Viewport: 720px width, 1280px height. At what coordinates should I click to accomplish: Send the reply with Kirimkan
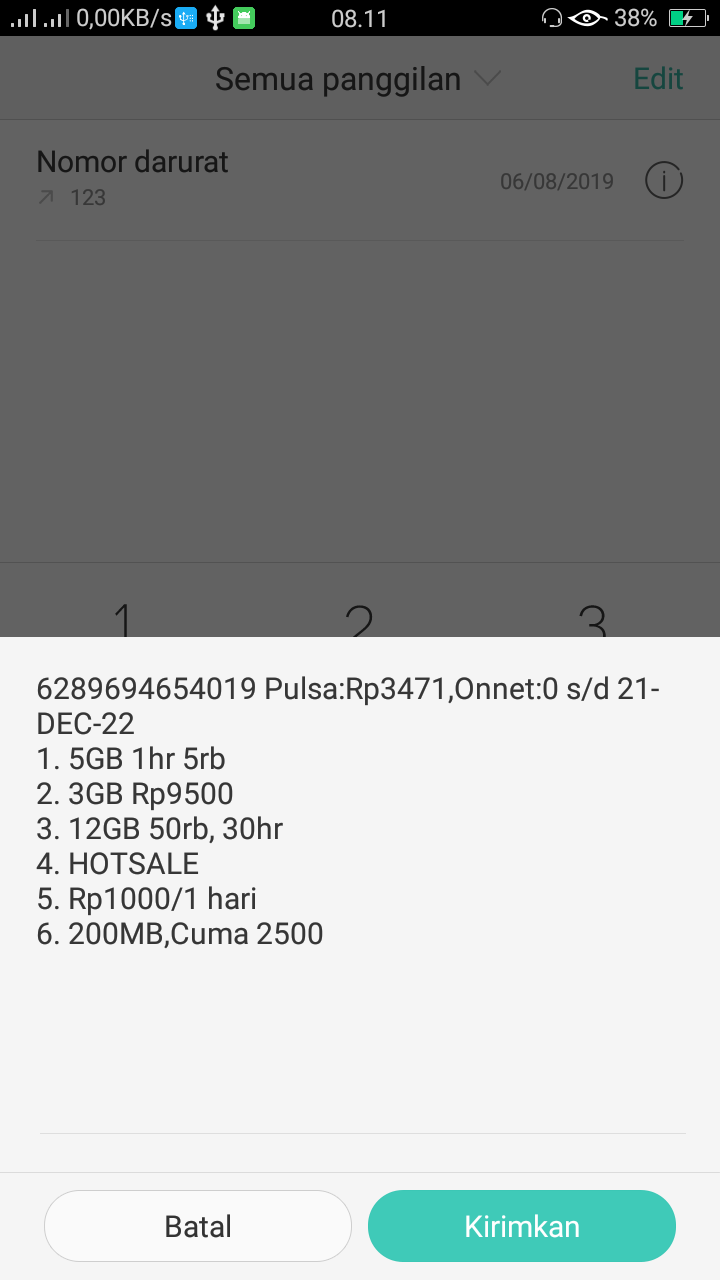pos(522,1226)
